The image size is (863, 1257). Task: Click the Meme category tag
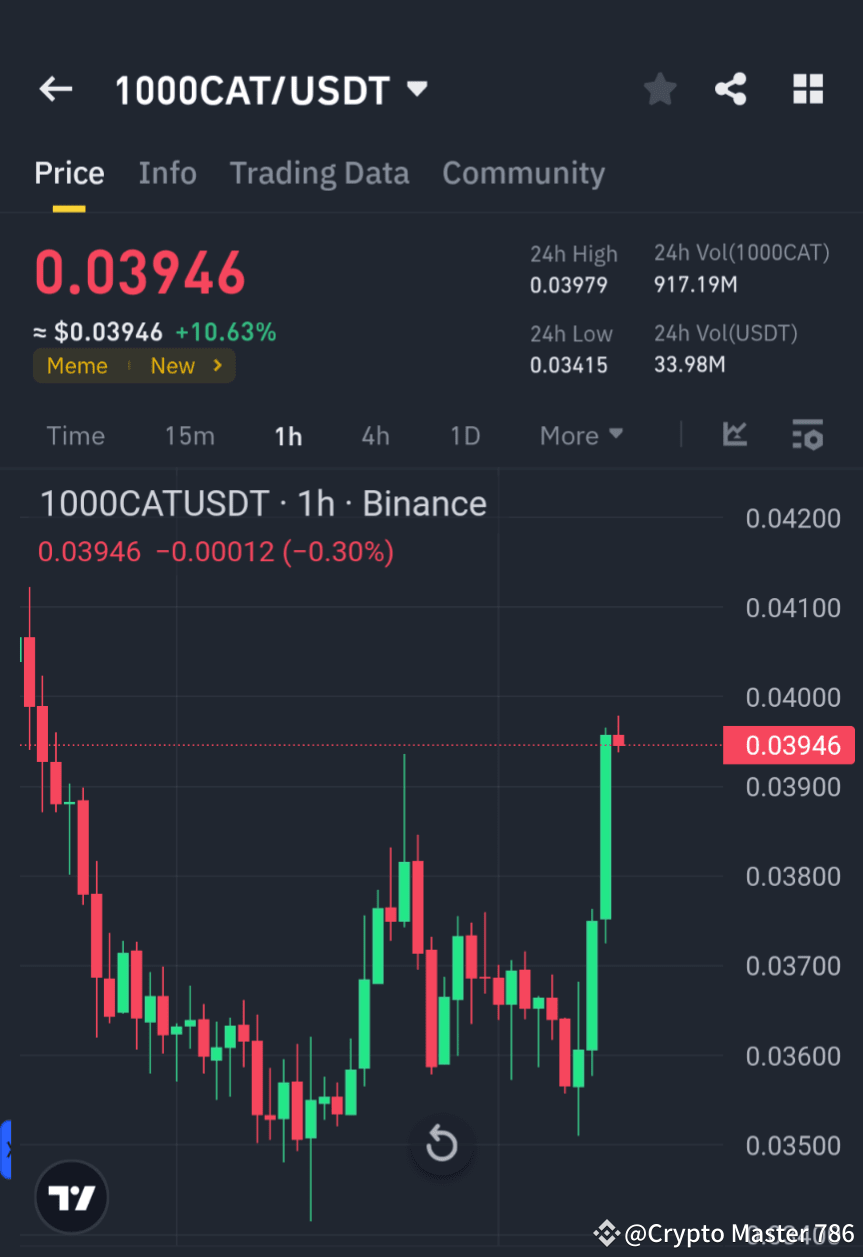(77, 365)
